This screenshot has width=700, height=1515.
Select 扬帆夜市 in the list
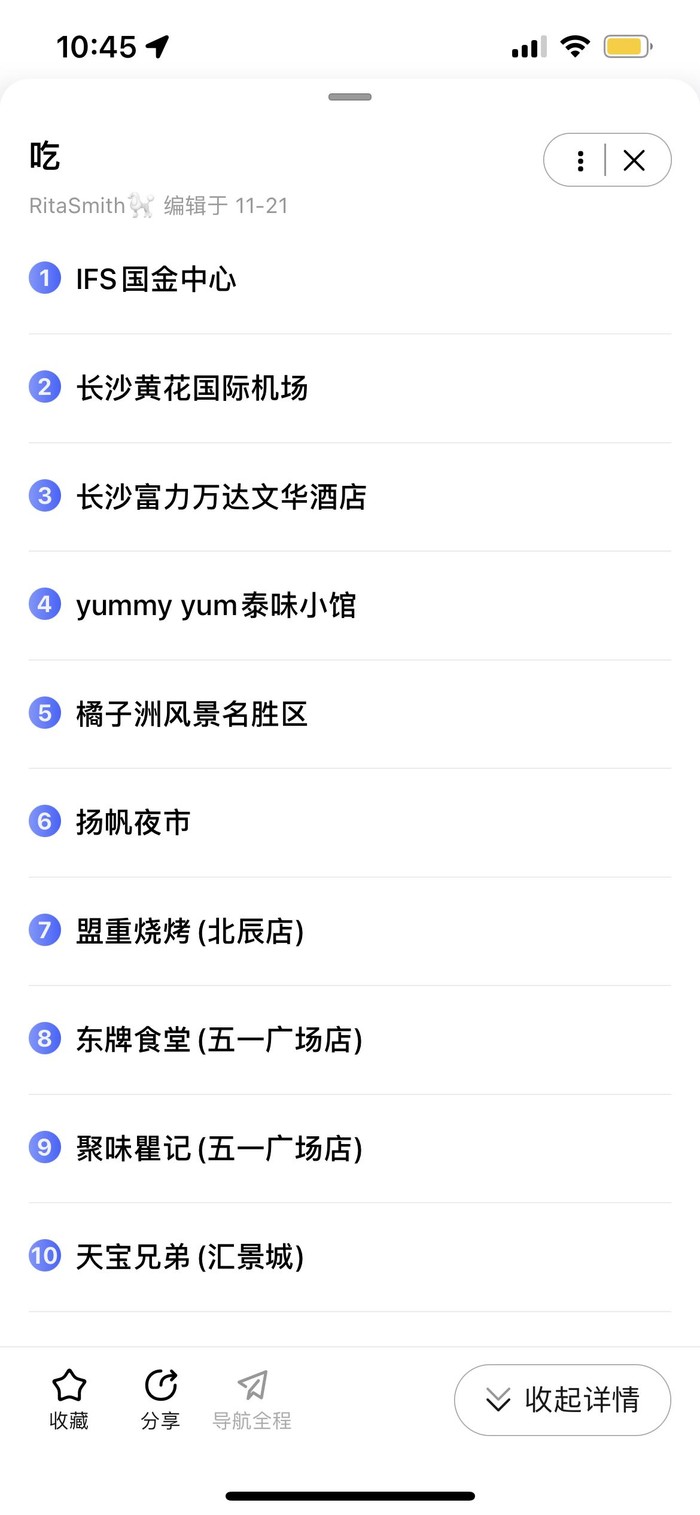coord(133,822)
